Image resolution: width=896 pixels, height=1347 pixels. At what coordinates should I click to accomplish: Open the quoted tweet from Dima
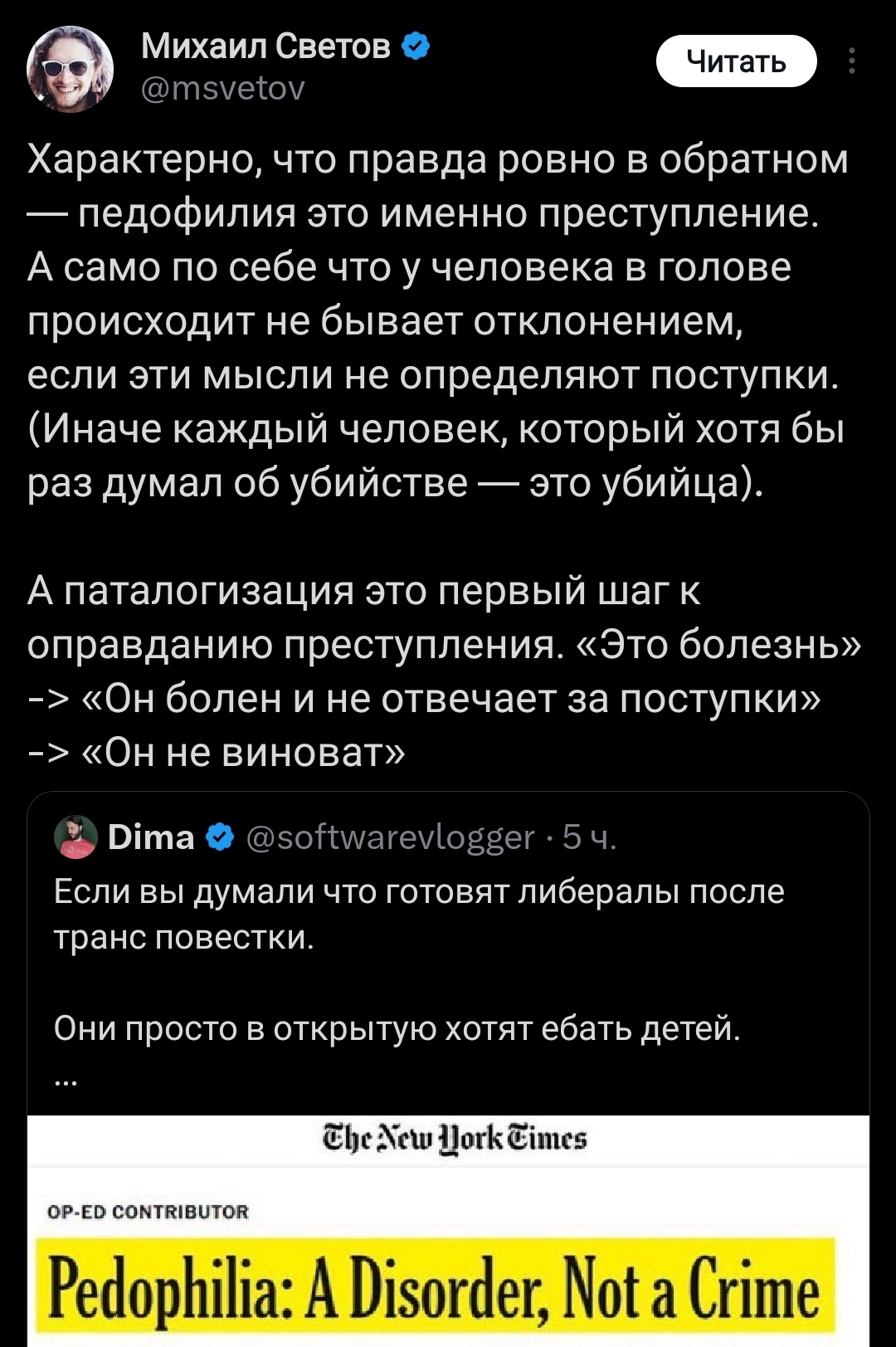tap(448, 954)
